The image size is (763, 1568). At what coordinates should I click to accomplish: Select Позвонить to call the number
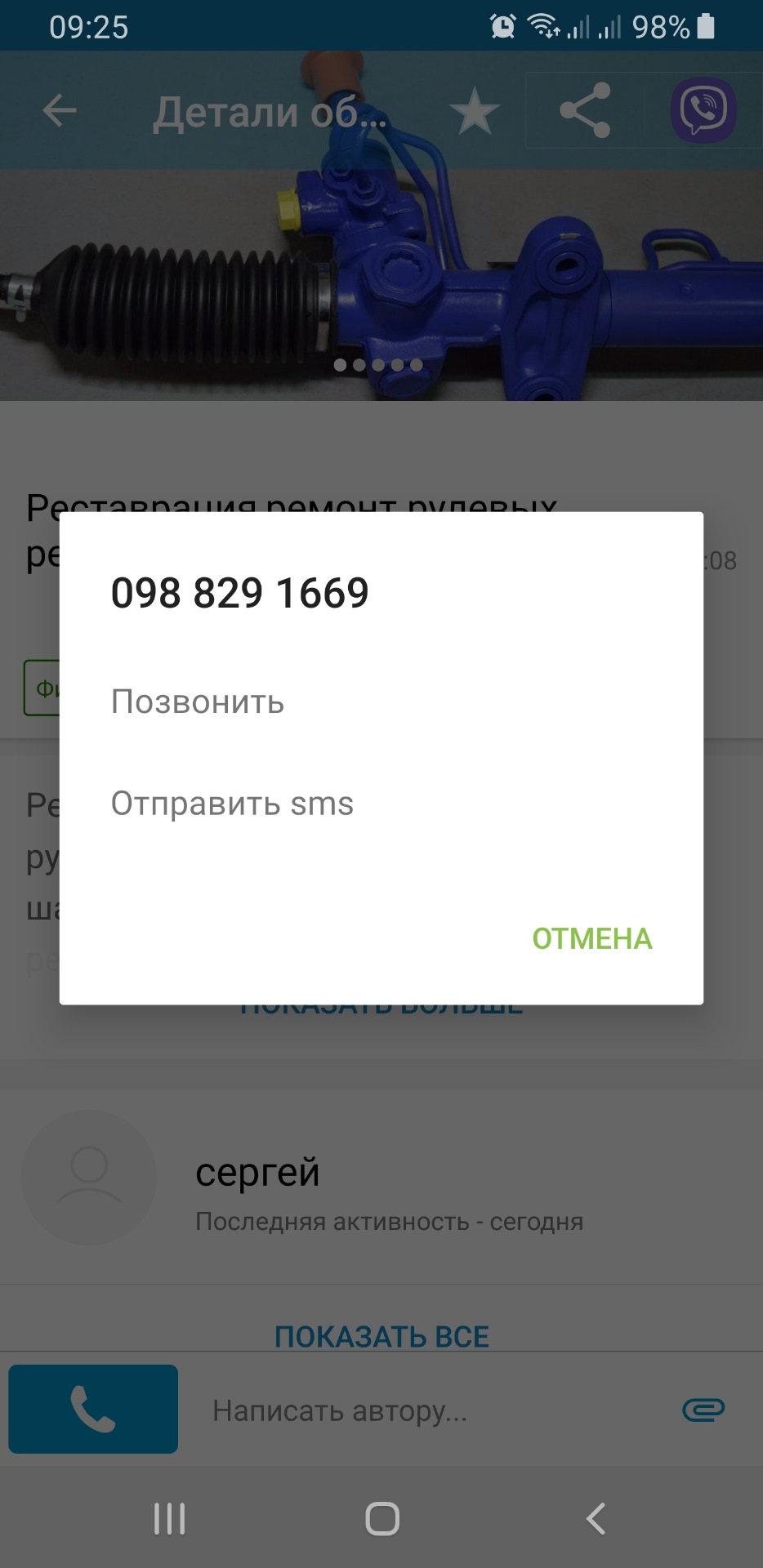pyautogui.click(x=198, y=702)
